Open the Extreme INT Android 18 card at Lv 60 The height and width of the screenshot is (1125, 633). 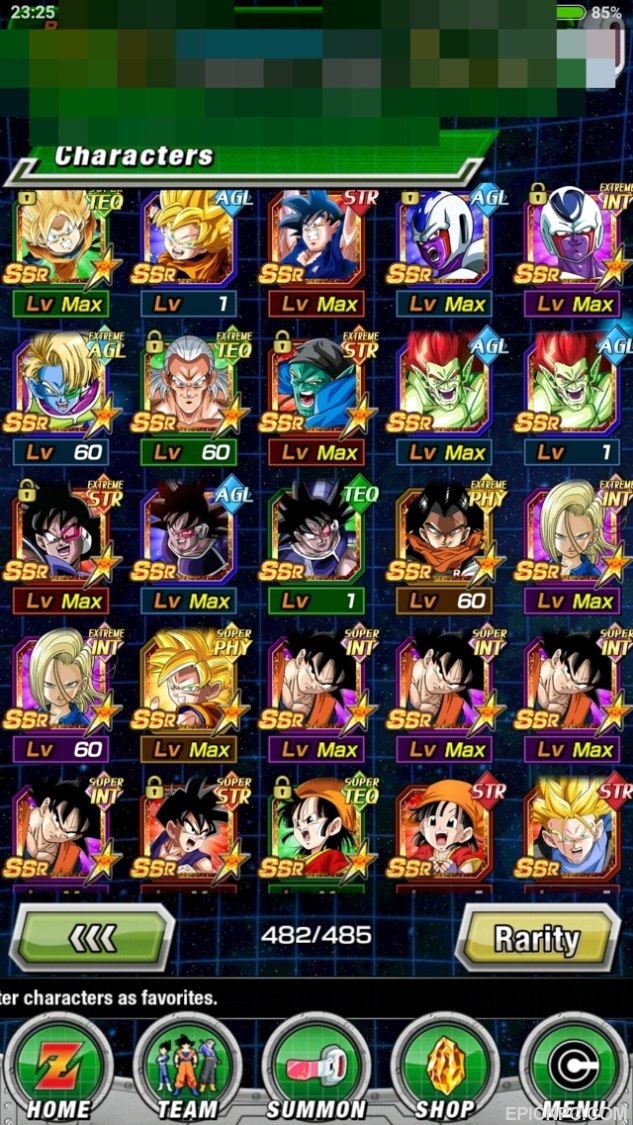61,697
